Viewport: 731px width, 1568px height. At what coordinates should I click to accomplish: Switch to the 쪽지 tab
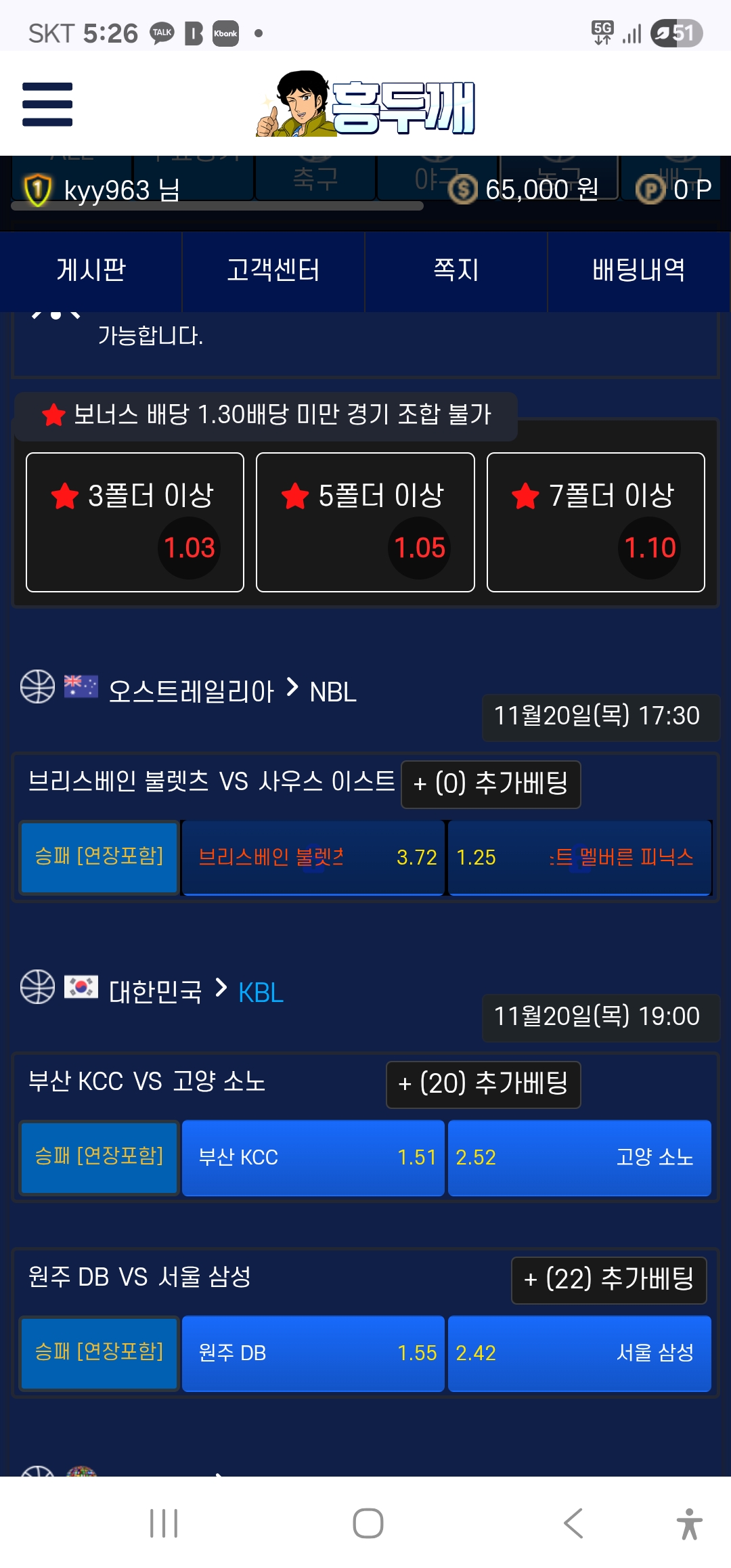pos(456,271)
